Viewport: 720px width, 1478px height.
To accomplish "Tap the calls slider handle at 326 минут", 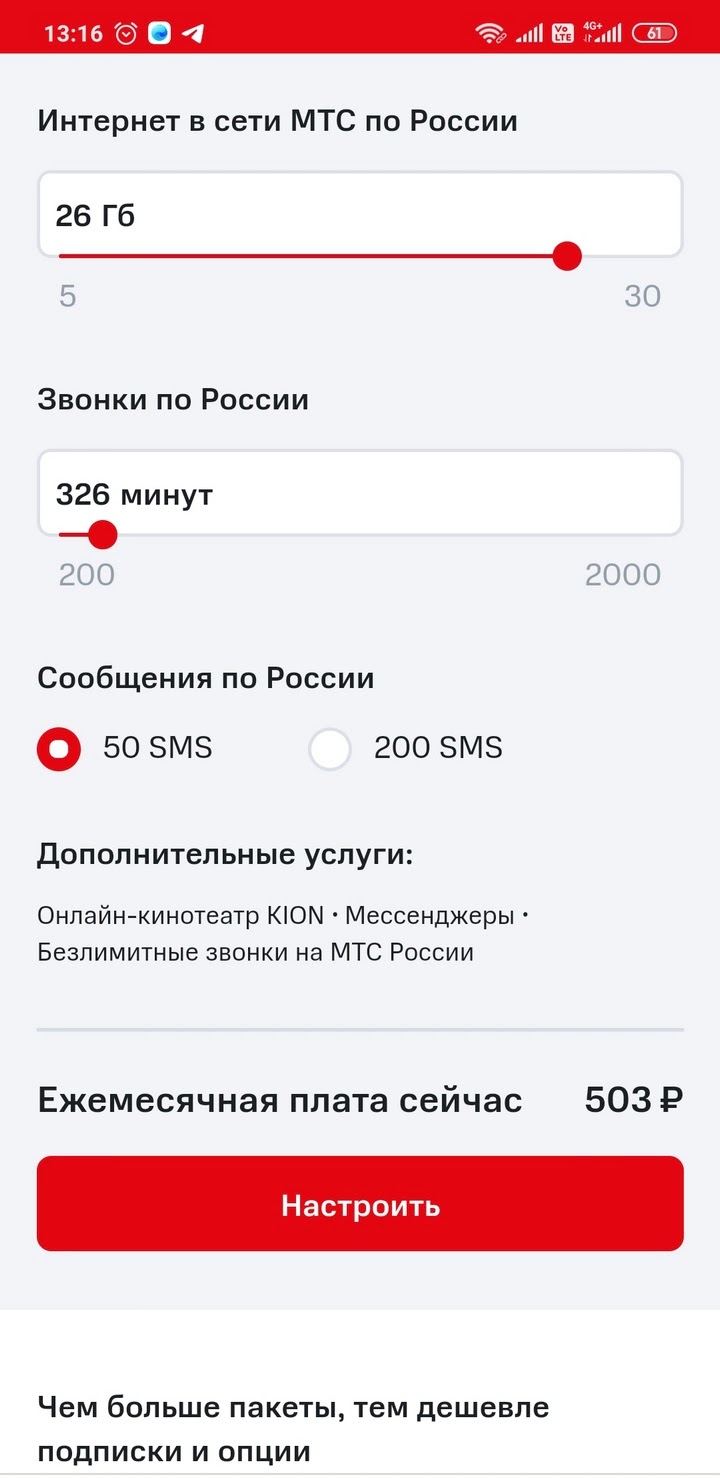I will click(x=102, y=535).
